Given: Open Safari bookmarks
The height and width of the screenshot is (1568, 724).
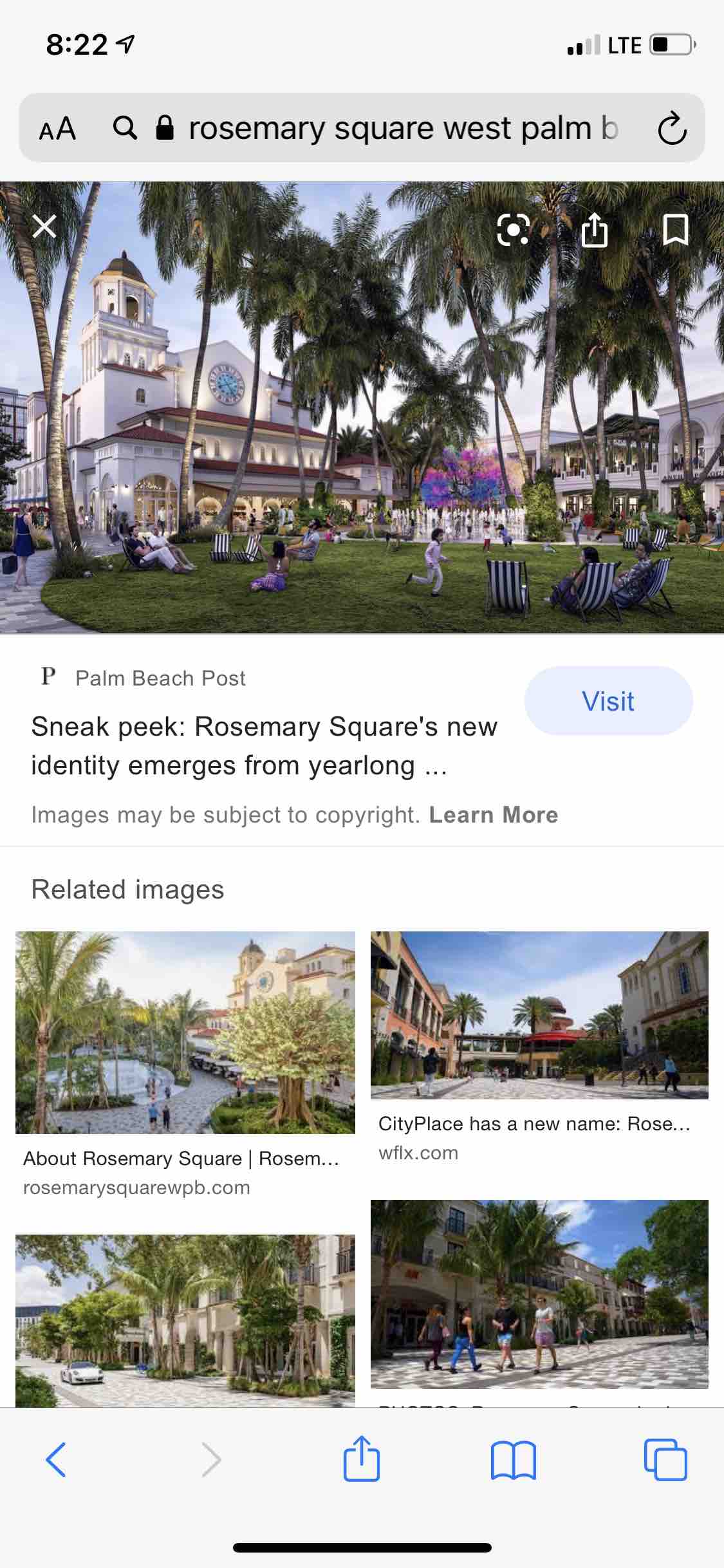Looking at the screenshot, I should [x=513, y=1459].
